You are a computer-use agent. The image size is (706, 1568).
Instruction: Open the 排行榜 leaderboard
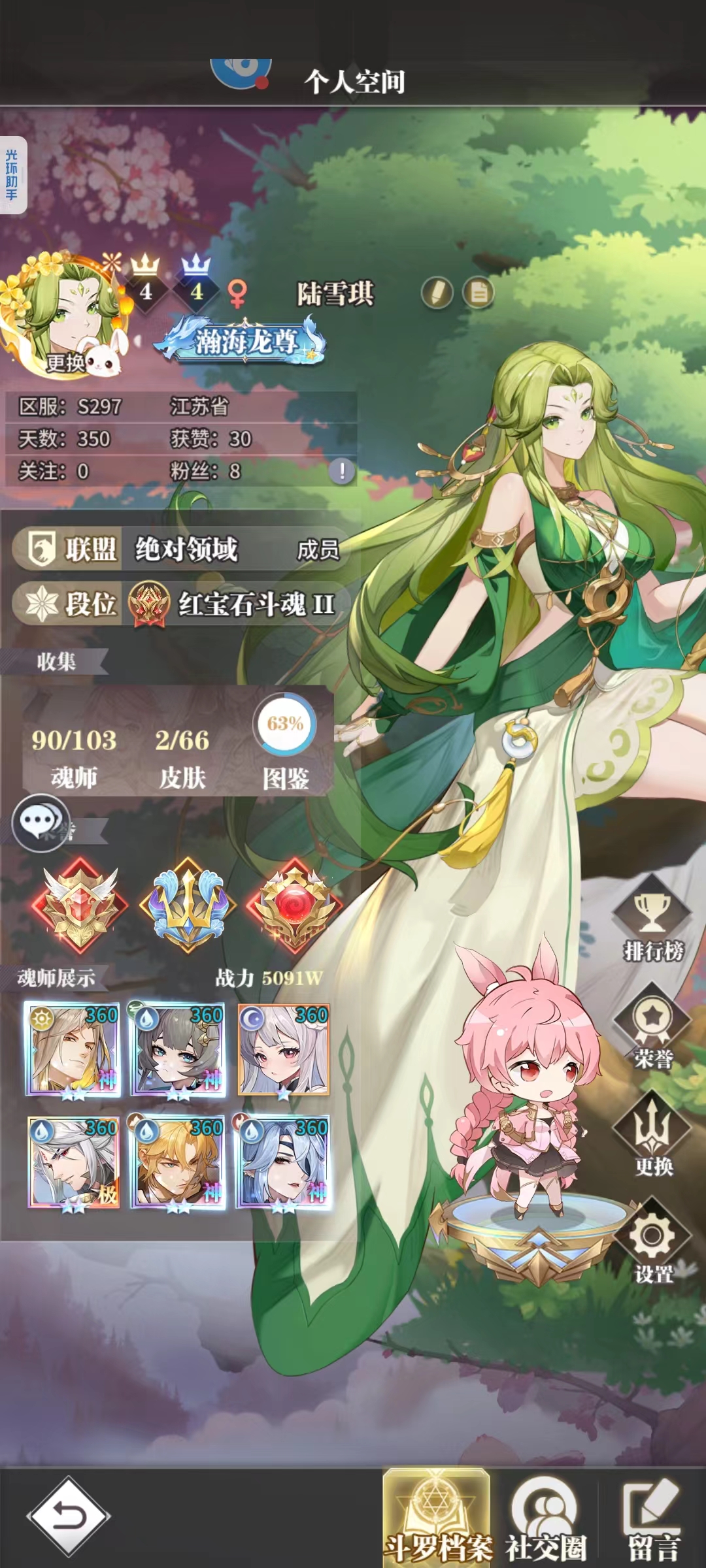point(652,923)
